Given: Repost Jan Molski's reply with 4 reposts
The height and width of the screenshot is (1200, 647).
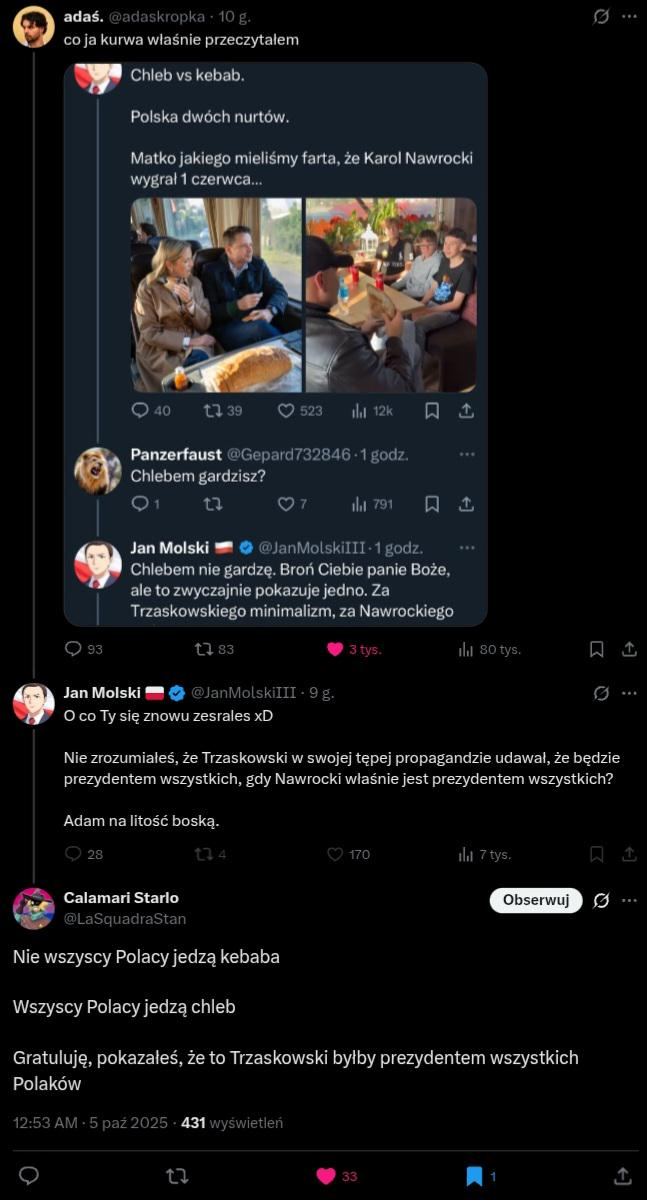Looking at the screenshot, I should [203, 854].
